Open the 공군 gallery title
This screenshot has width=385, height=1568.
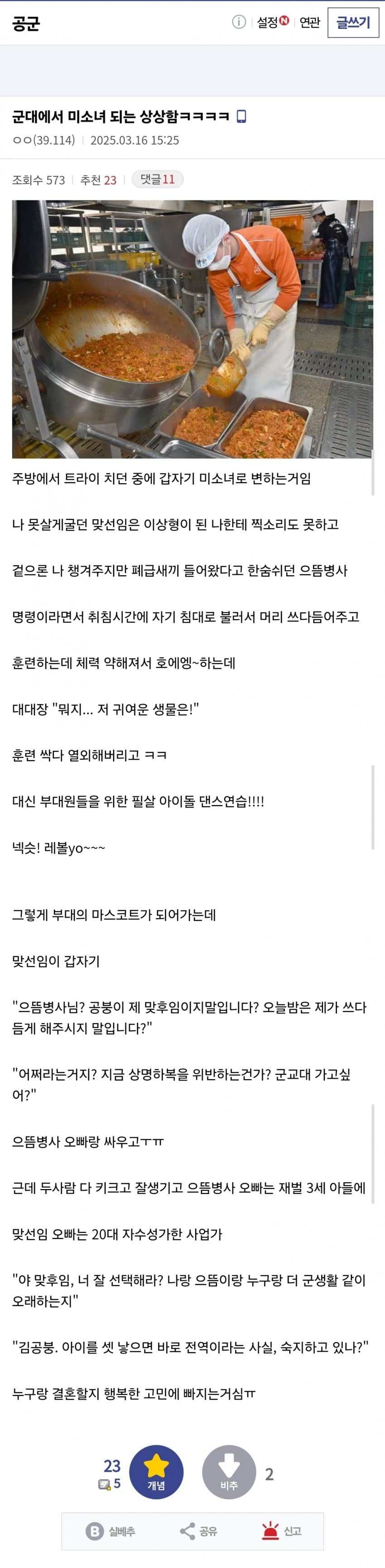pyautogui.click(x=26, y=23)
